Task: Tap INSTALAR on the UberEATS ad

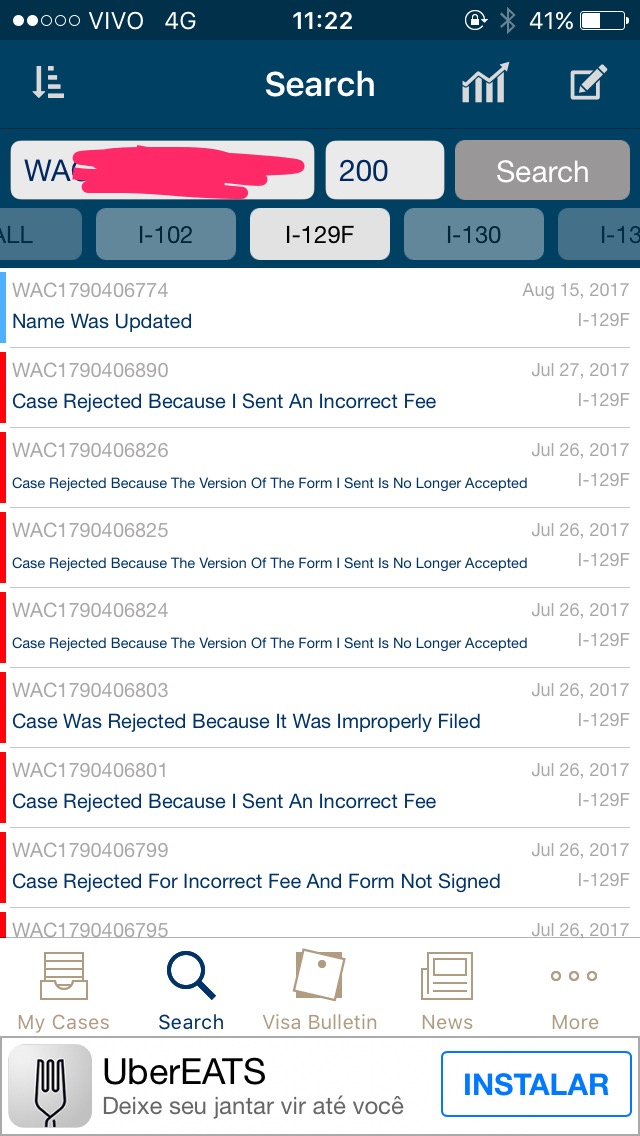Action: click(536, 1085)
